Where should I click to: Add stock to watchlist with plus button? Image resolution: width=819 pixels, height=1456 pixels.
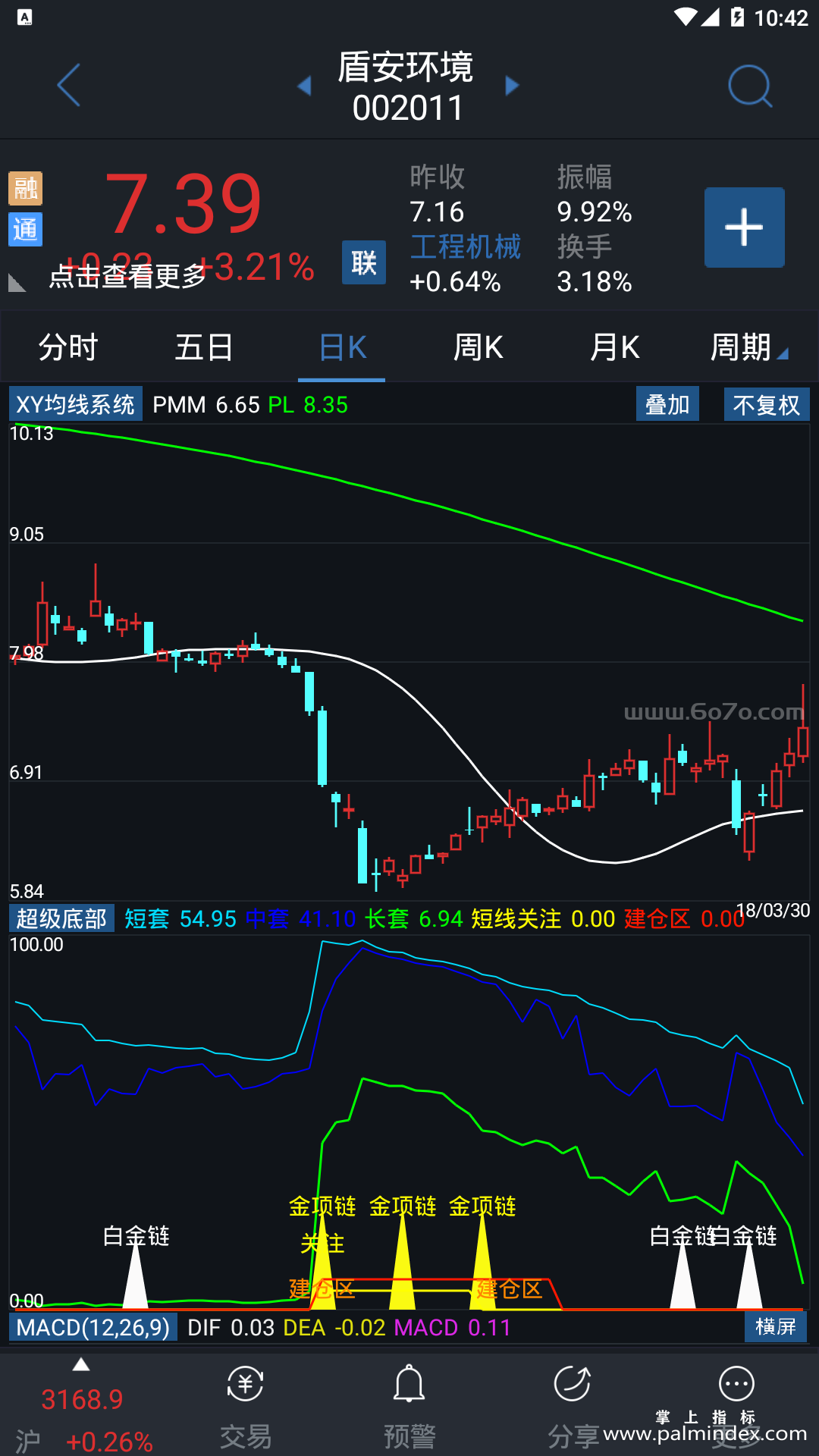point(744,227)
